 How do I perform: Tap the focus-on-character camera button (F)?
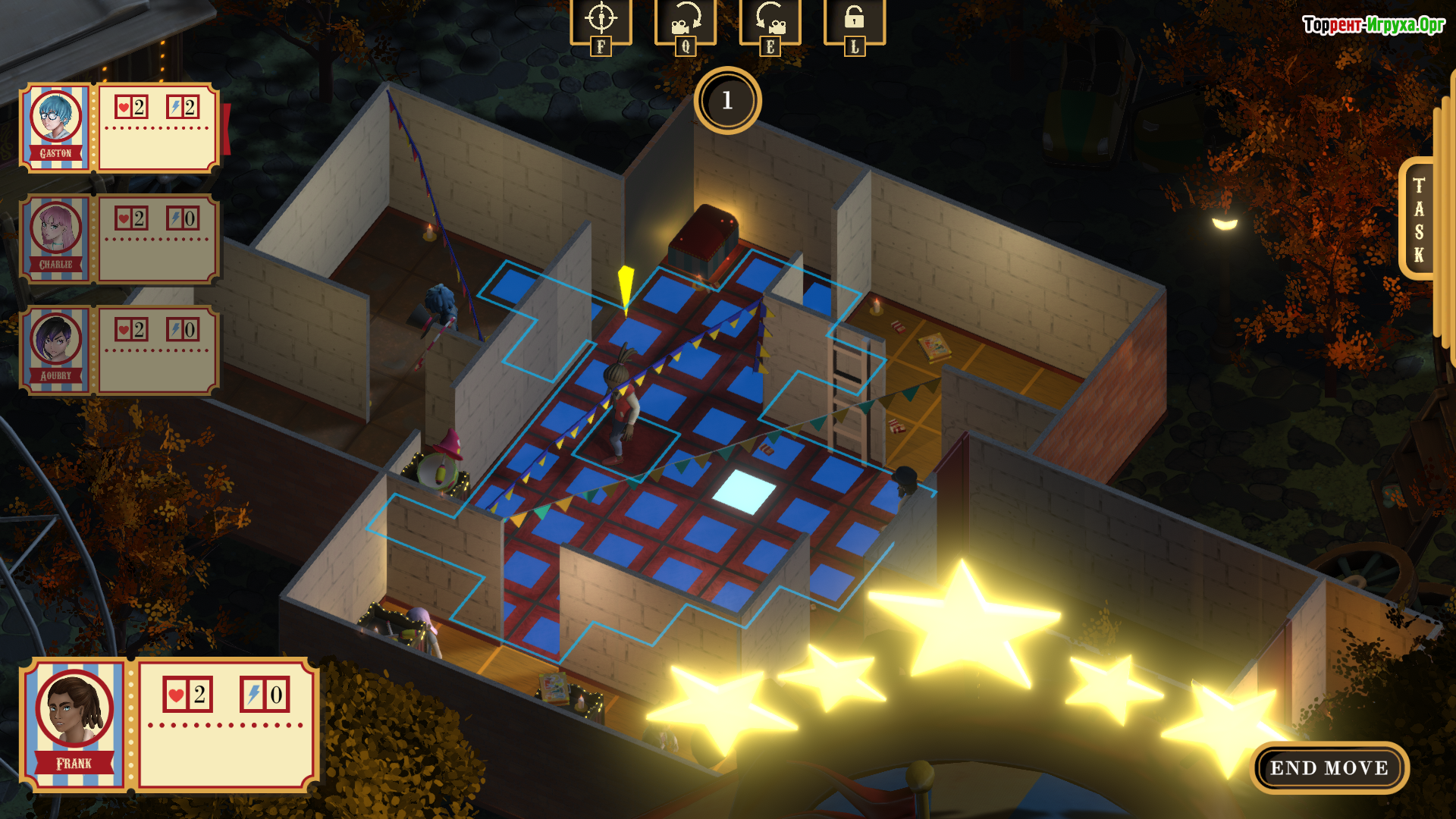pyautogui.click(x=601, y=23)
